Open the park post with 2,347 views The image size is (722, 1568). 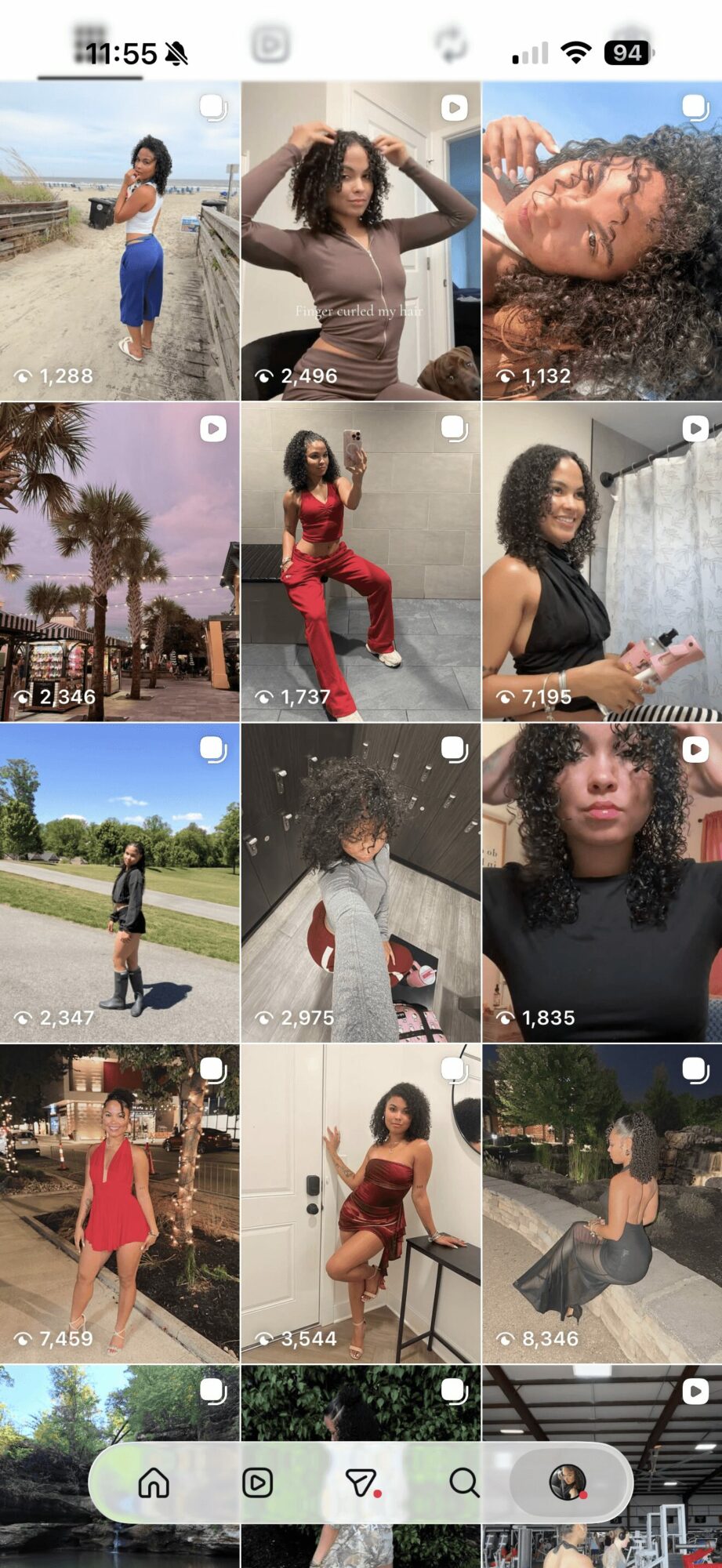tap(119, 883)
